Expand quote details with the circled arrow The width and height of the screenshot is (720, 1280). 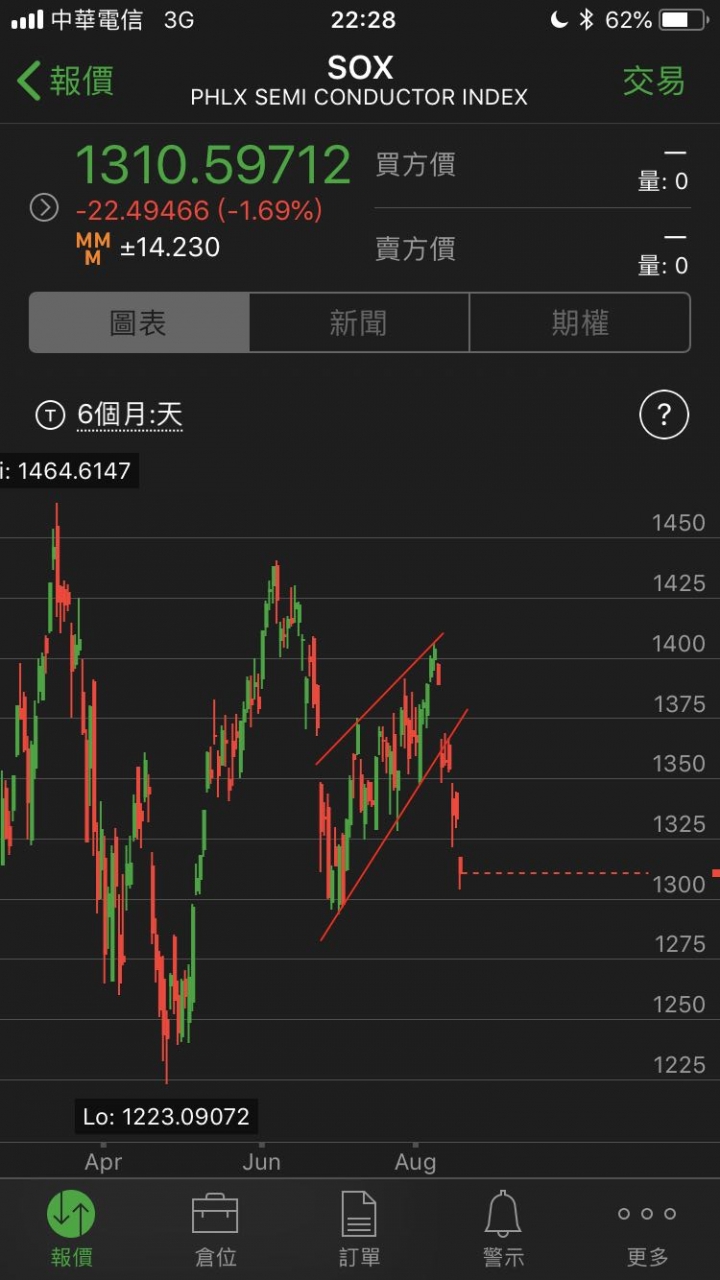[44, 207]
